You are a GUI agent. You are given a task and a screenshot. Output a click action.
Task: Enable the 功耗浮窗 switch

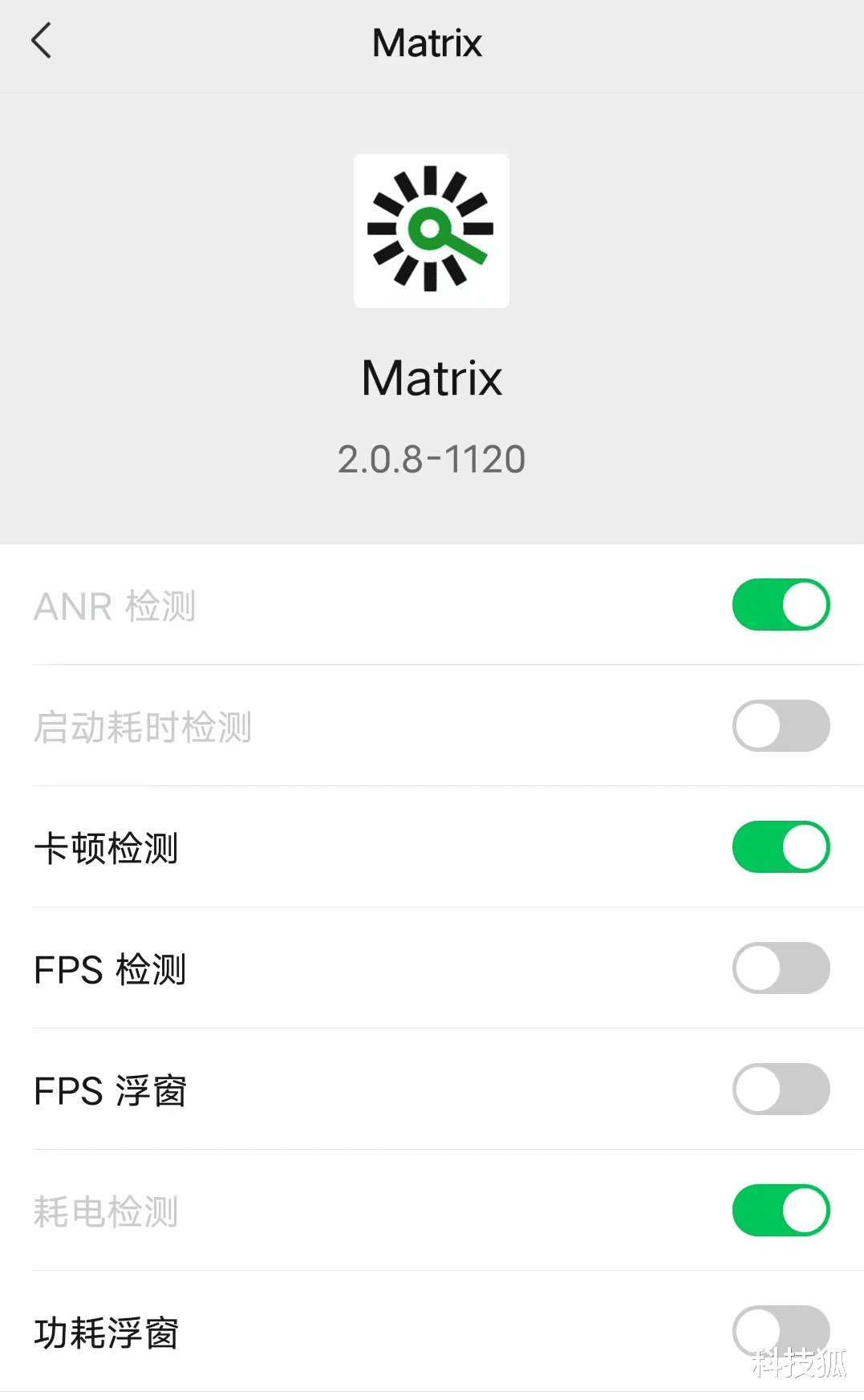pyautogui.click(x=780, y=1332)
